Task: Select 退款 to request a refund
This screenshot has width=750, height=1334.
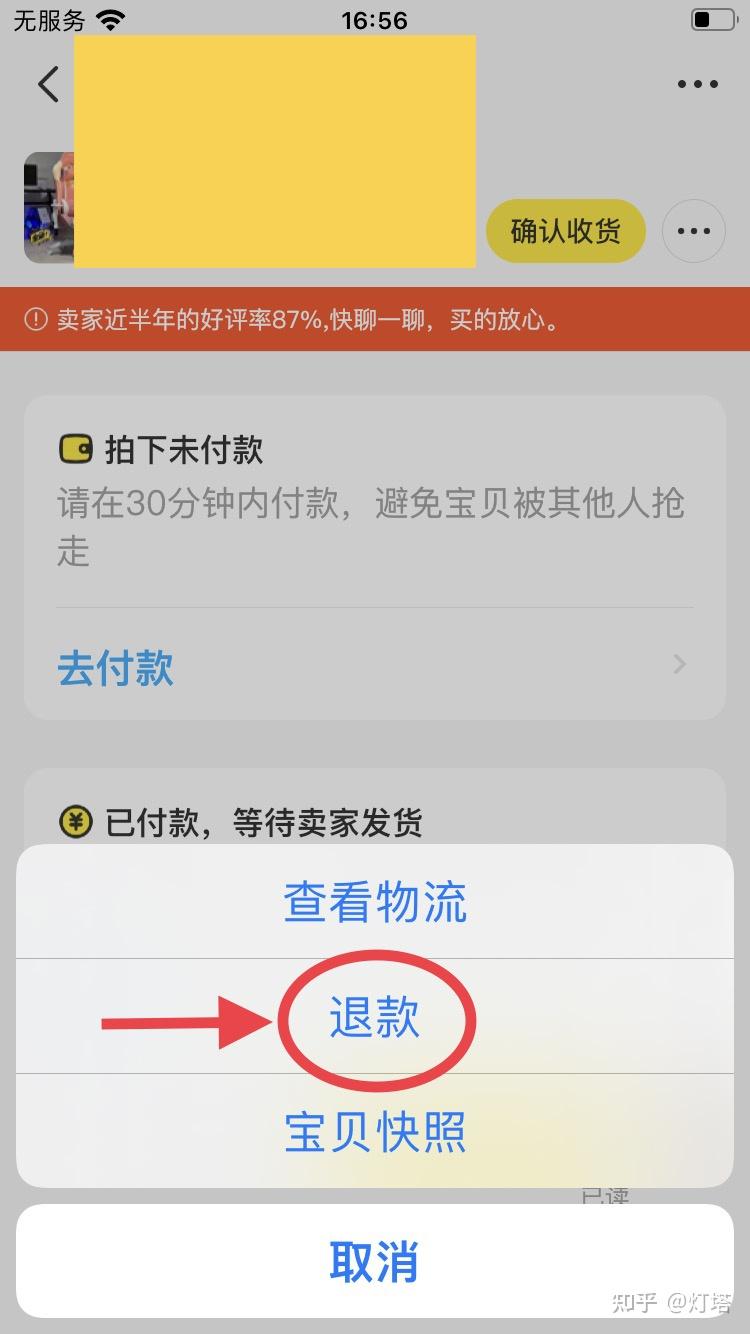Action: 374,1017
